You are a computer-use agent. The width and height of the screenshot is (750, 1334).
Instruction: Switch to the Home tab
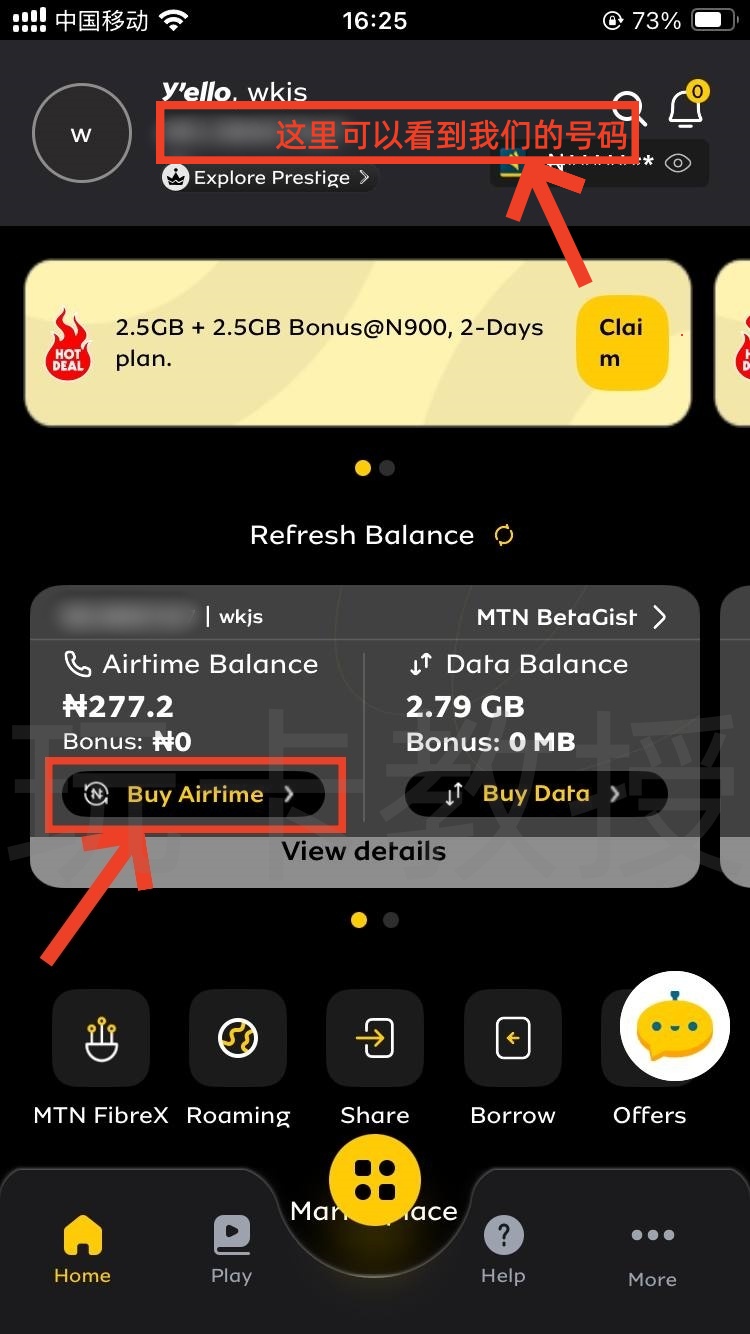[81, 1248]
